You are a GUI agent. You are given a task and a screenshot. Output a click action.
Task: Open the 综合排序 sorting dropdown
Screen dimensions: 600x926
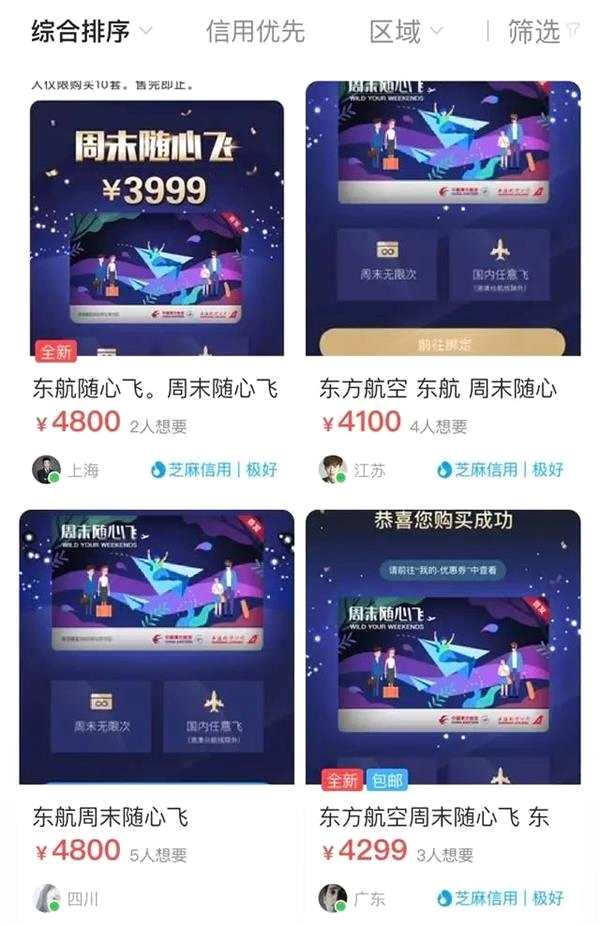click(x=91, y=31)
